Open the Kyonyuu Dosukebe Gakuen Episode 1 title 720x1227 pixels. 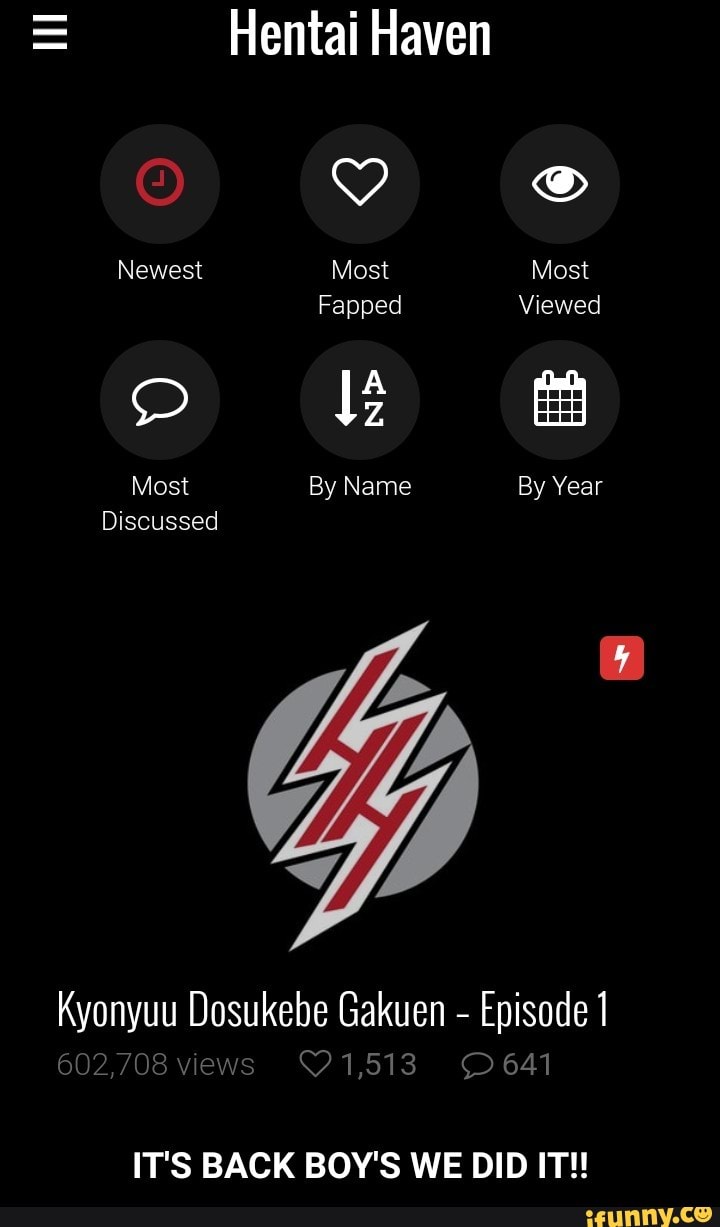click(x=333, y=1010)
